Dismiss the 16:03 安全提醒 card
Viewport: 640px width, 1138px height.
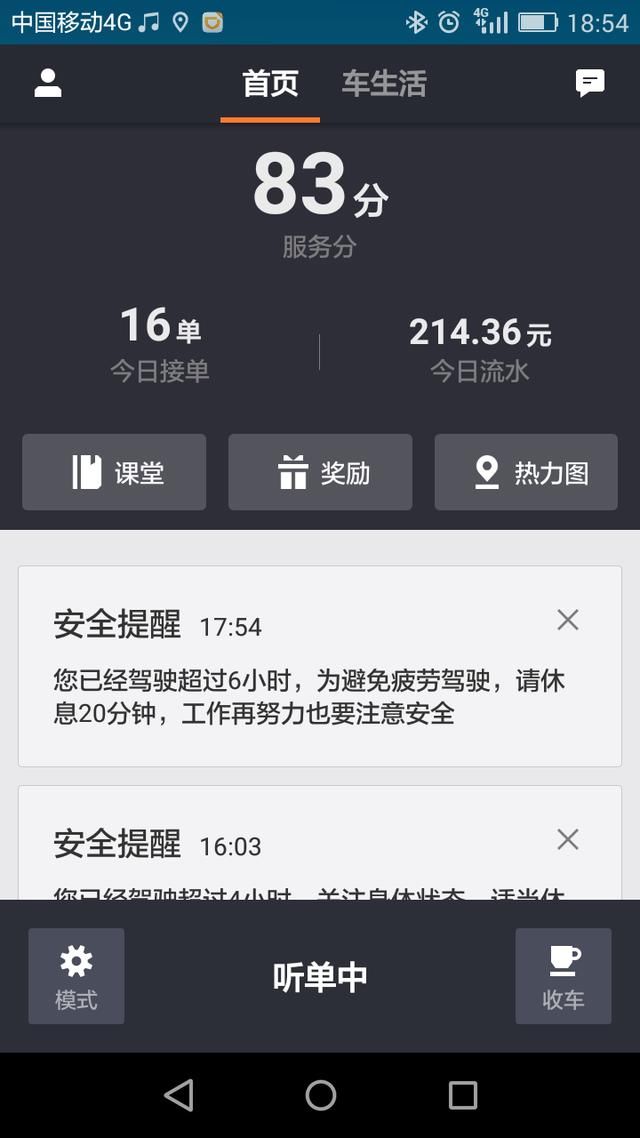(x=568, y=839)
